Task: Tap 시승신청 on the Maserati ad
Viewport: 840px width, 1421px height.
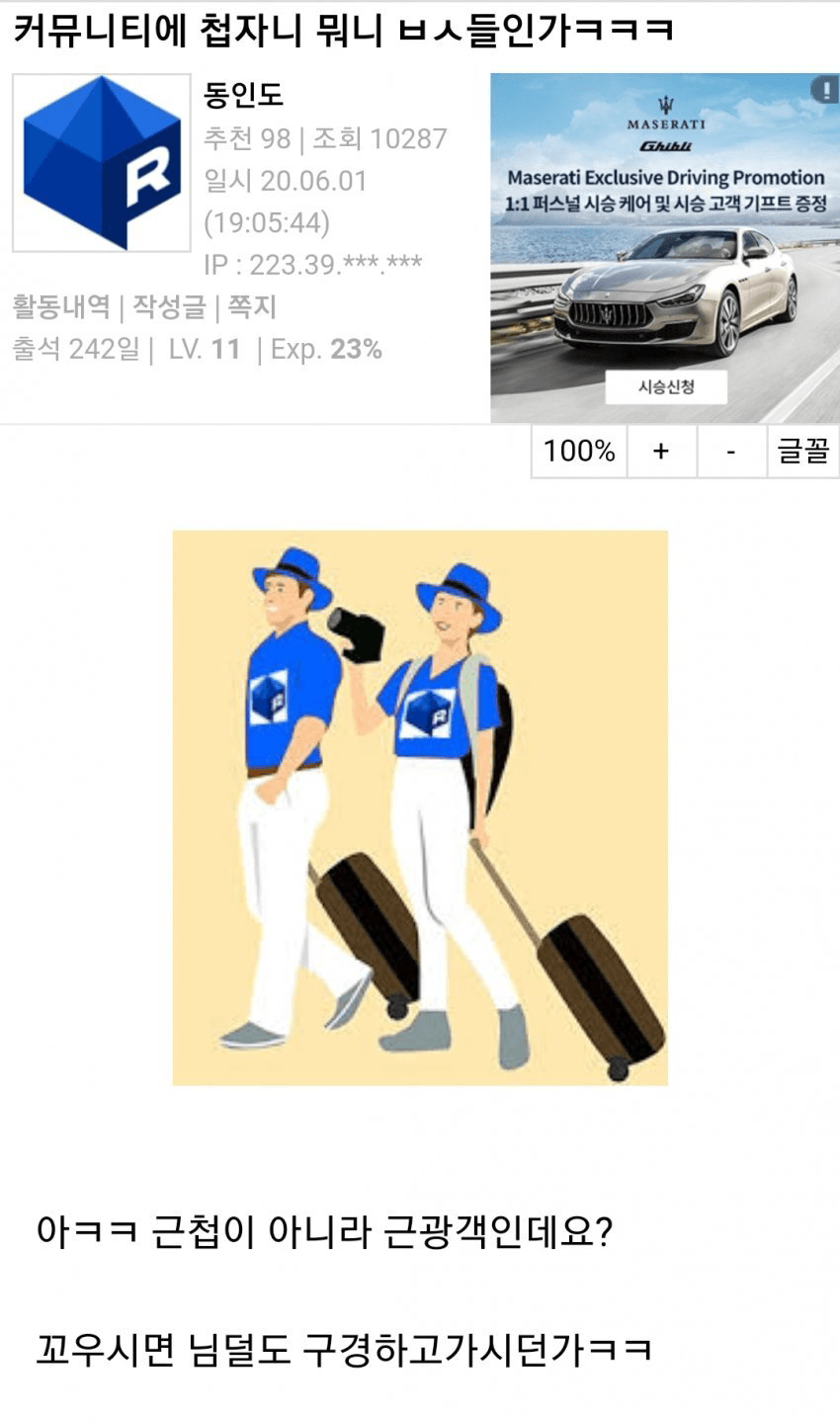Action: click(x=665, y=386)
